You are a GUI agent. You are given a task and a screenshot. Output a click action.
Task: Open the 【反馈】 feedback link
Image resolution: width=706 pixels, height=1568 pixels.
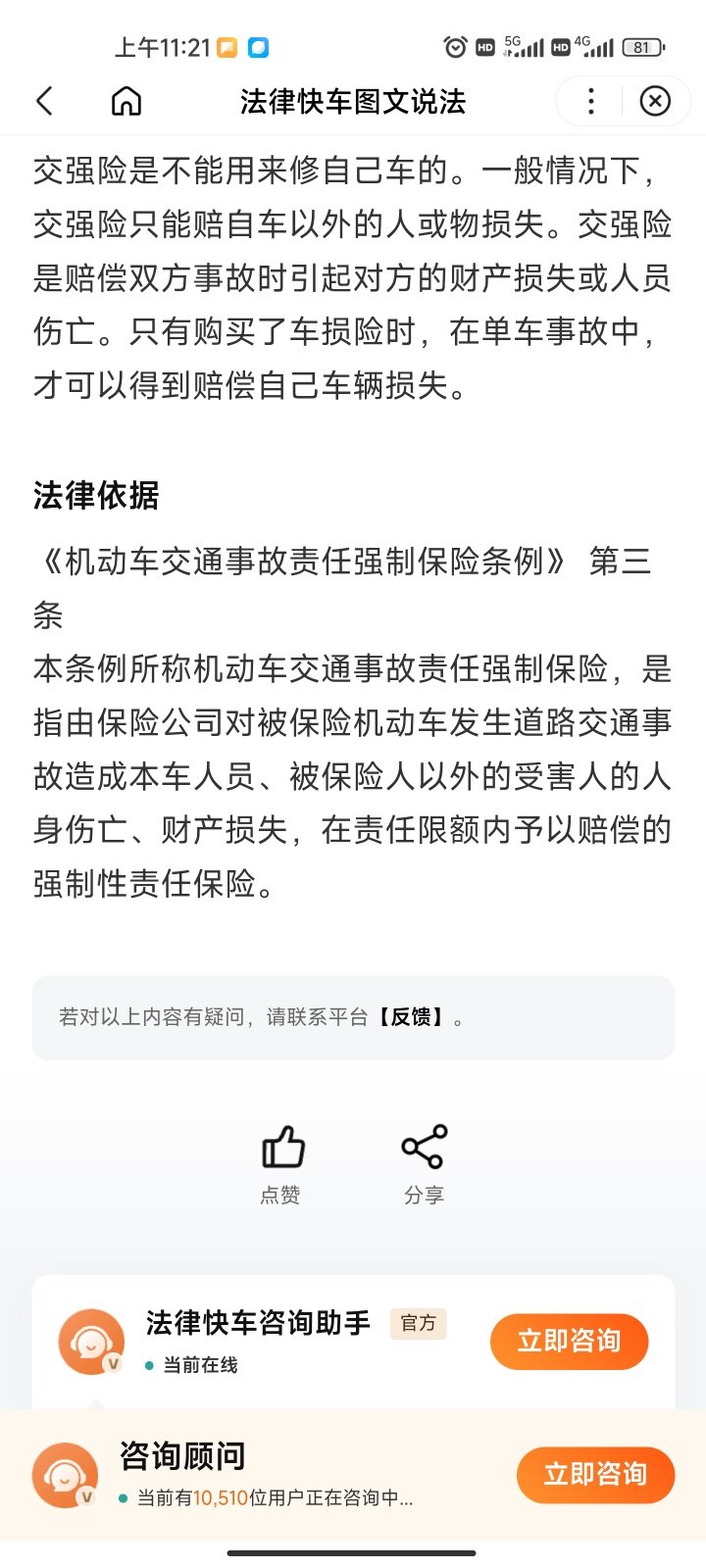pyautogui.click(x=412, y=1017)
